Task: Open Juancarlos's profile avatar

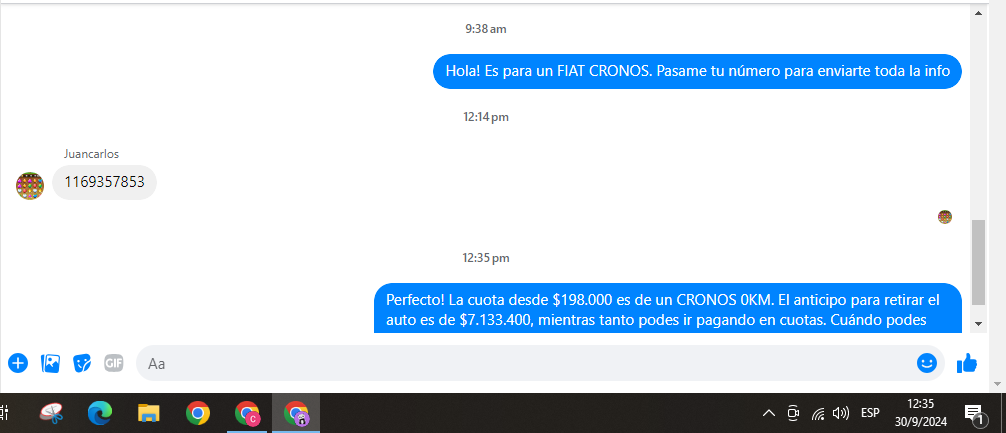Action: click(x=30, y=185)
